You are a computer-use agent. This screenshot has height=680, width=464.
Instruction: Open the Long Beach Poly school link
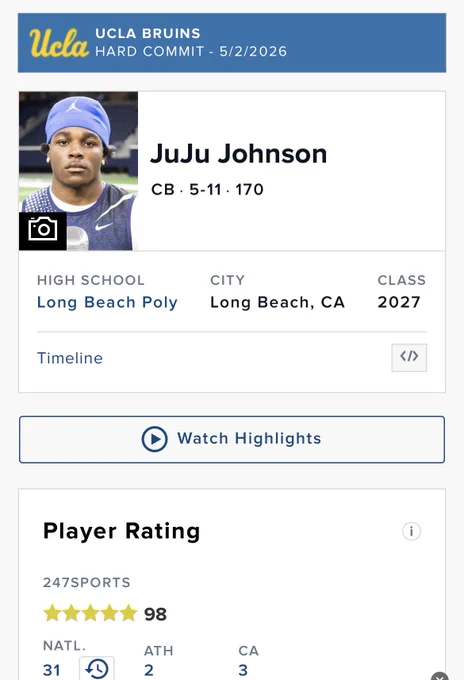107,302
